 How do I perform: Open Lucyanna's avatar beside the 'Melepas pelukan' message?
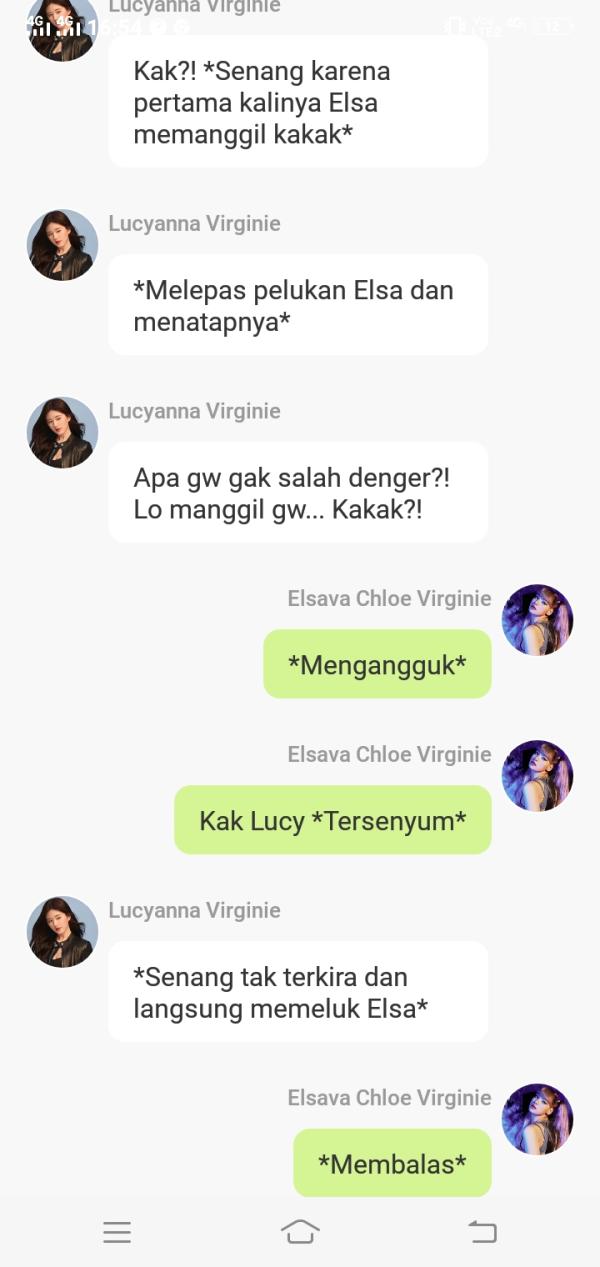coord(62,245)
